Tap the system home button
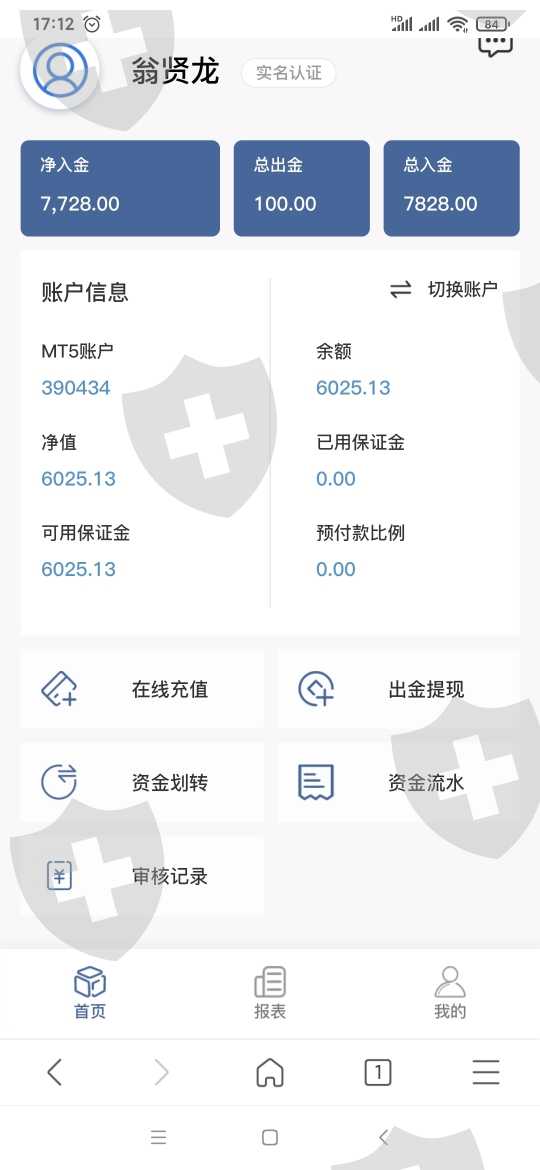The height and width of the screenshot is (1170, 540). 270,1137
